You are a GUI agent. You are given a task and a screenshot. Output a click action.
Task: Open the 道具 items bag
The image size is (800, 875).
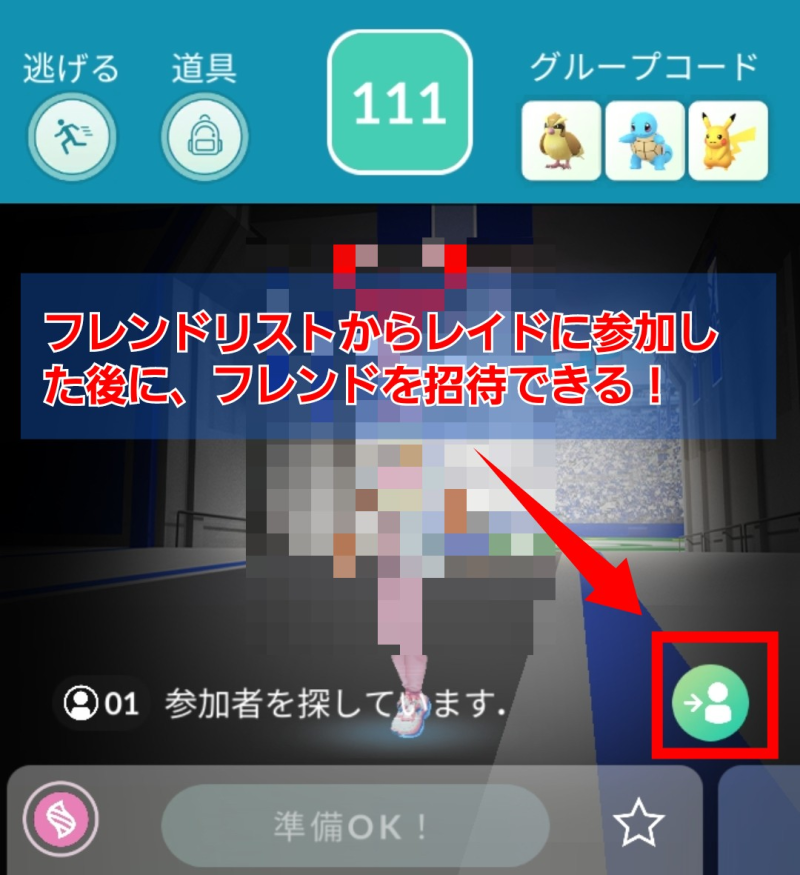pyautogui.click(x=205, y=136)
